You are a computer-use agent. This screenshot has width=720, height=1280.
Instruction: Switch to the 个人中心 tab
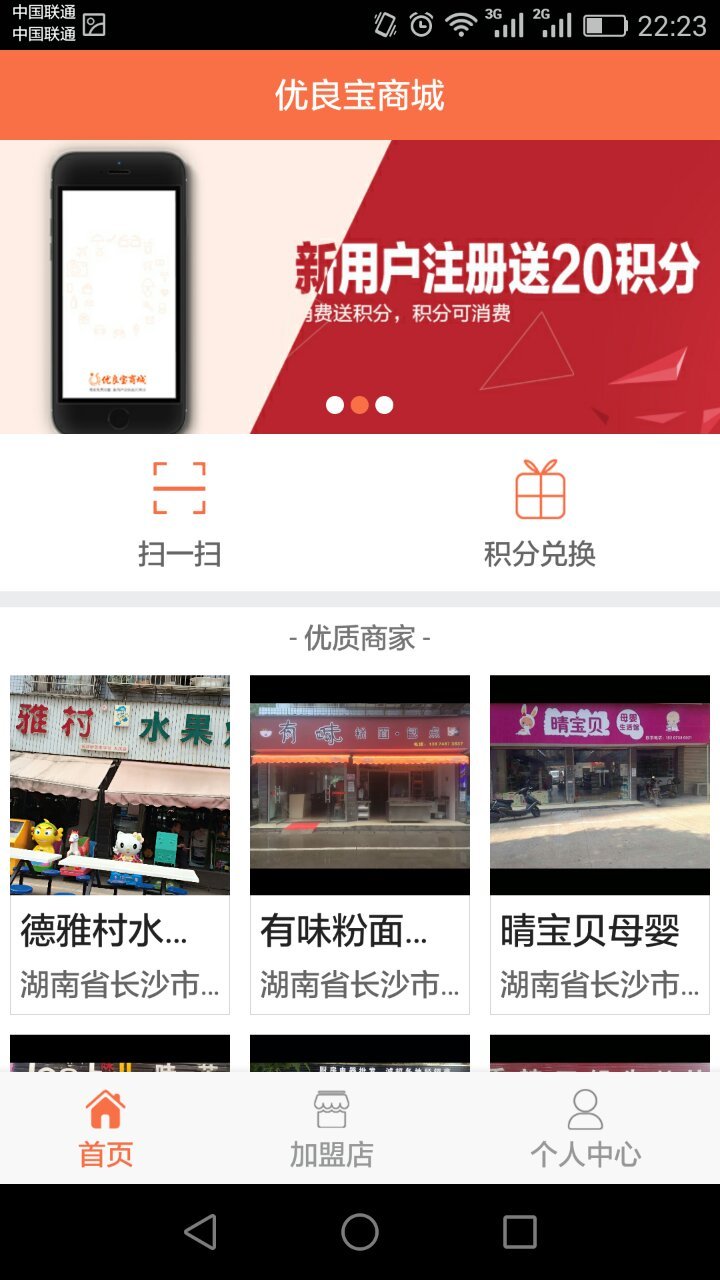pos(585,1129)
